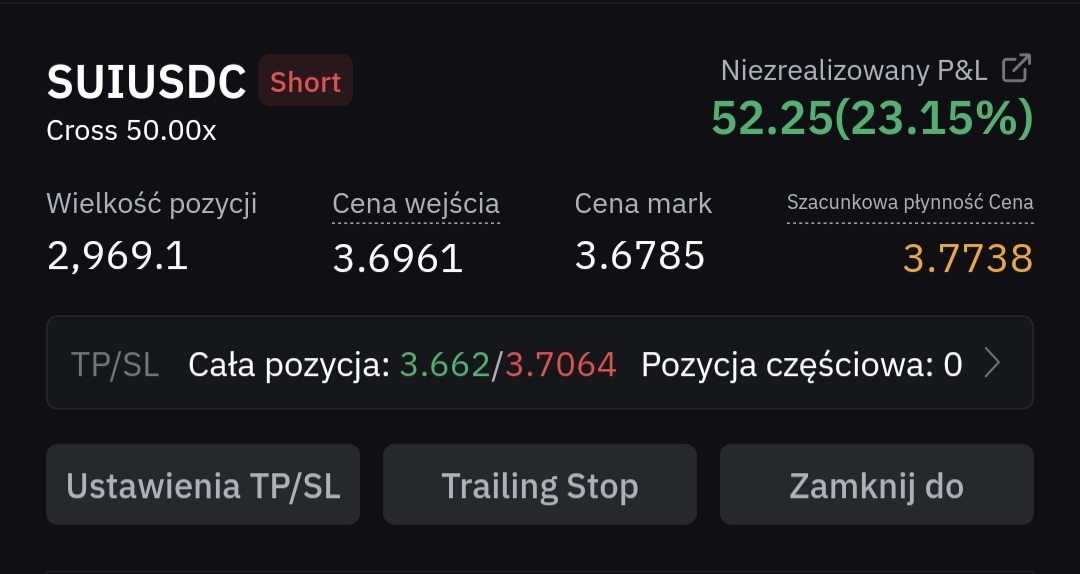1080x574 pixels.
Task: Tap the Ustawienia TP/SL button
Action: click(202, 484)
